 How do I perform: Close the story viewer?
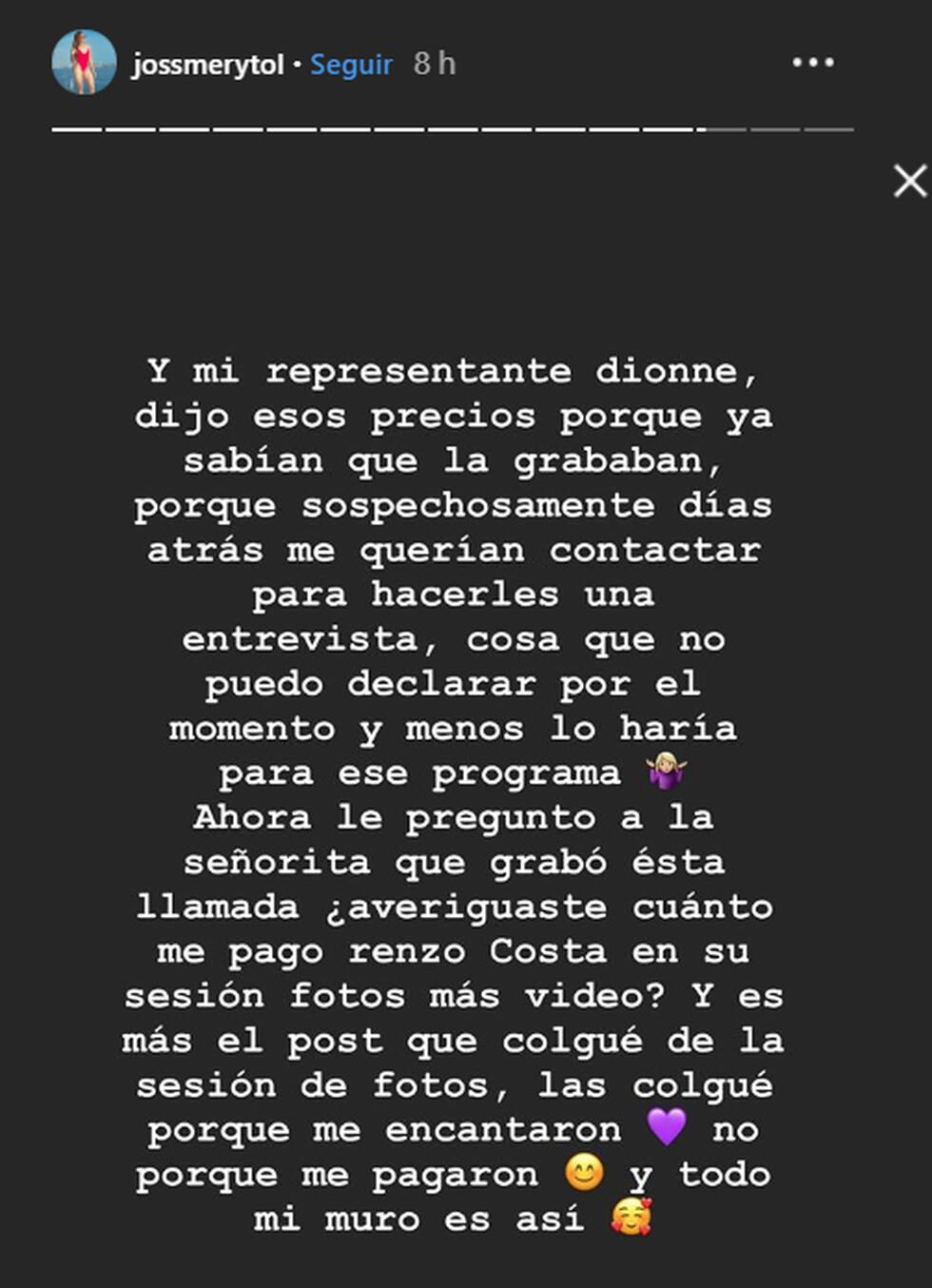909,181
